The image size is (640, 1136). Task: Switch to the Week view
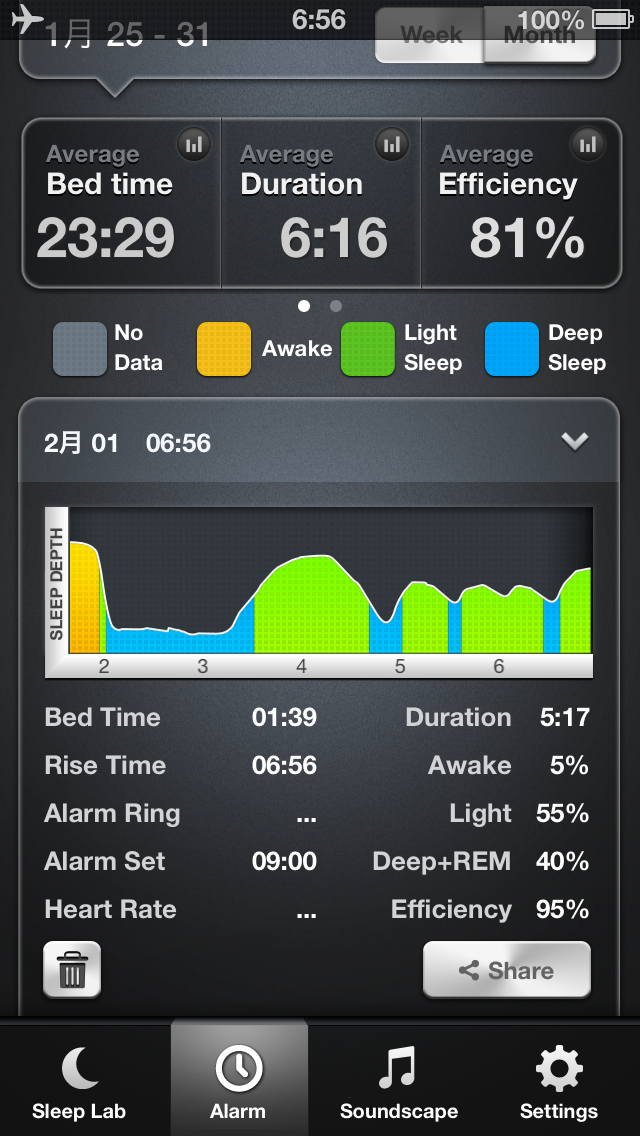[431, 38]
